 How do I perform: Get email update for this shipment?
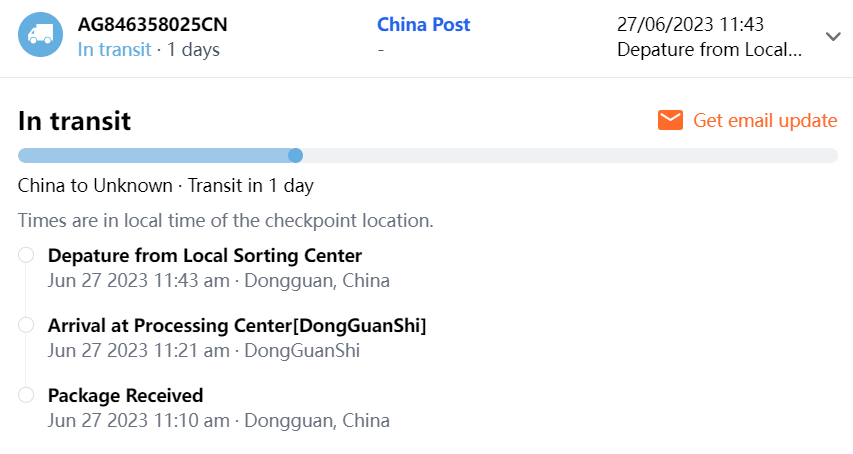(748, 121)
